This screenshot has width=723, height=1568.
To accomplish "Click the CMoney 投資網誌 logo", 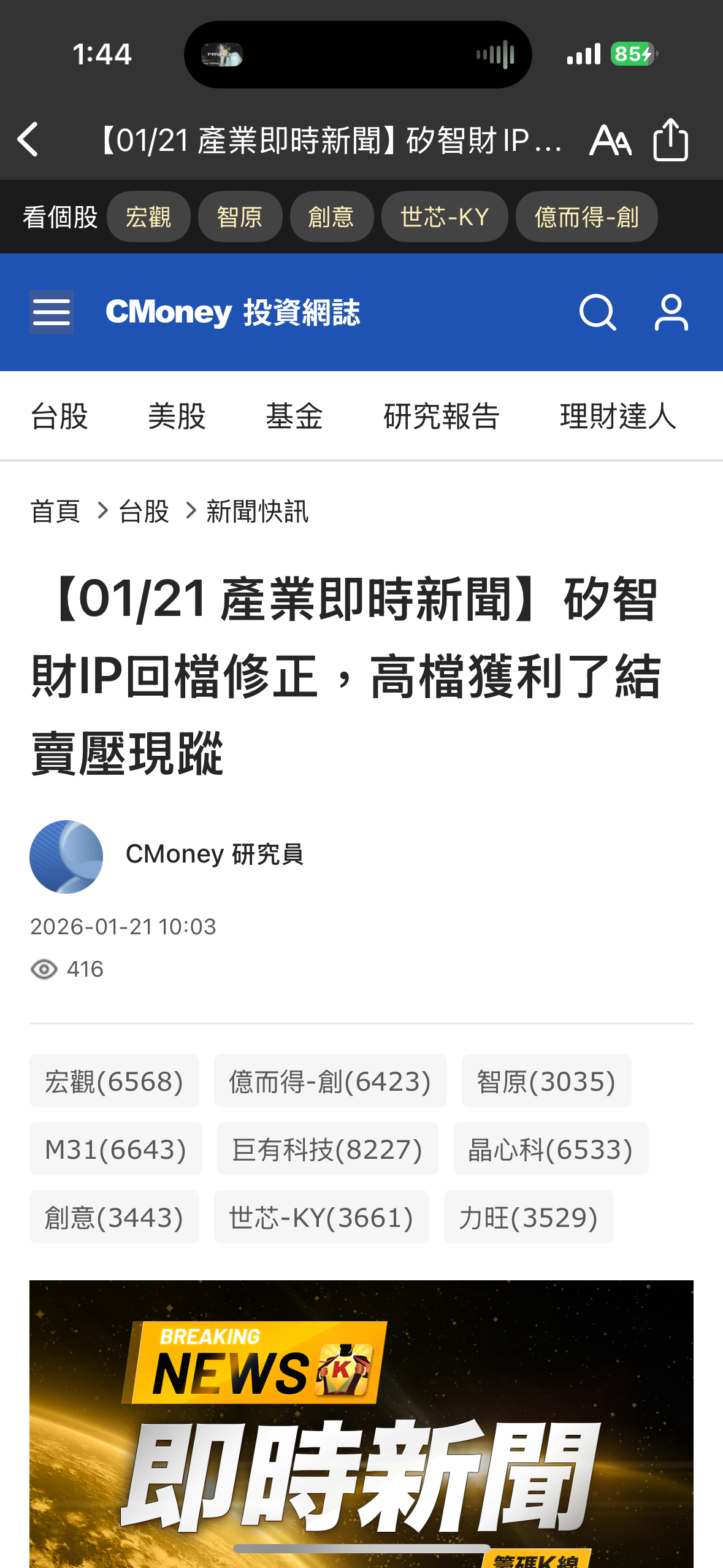I will [233, 313].
